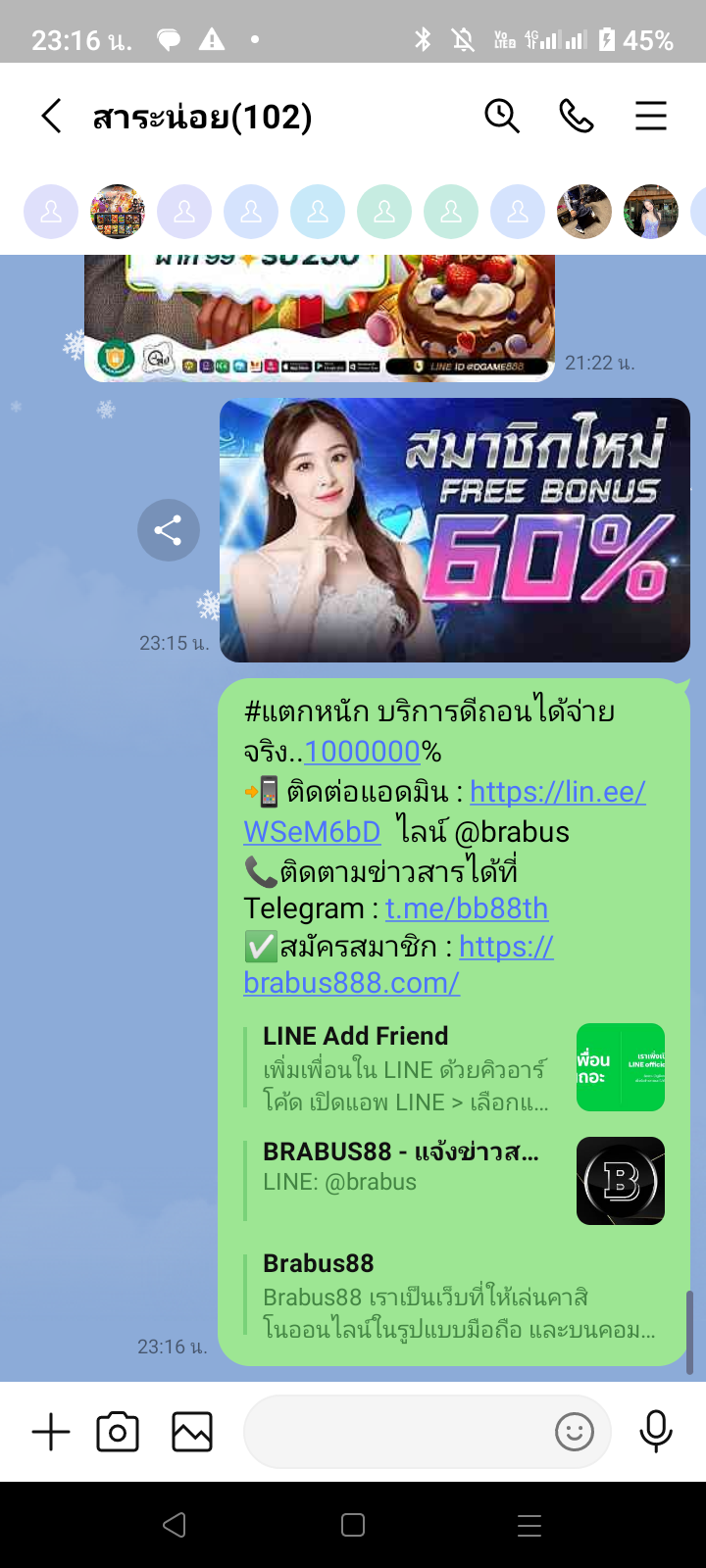Viewport: 706px width, 1568px height.
Task: Open the t.me/bb88th Telegram link
Action: pyautogui.click(x=467, y=908)
